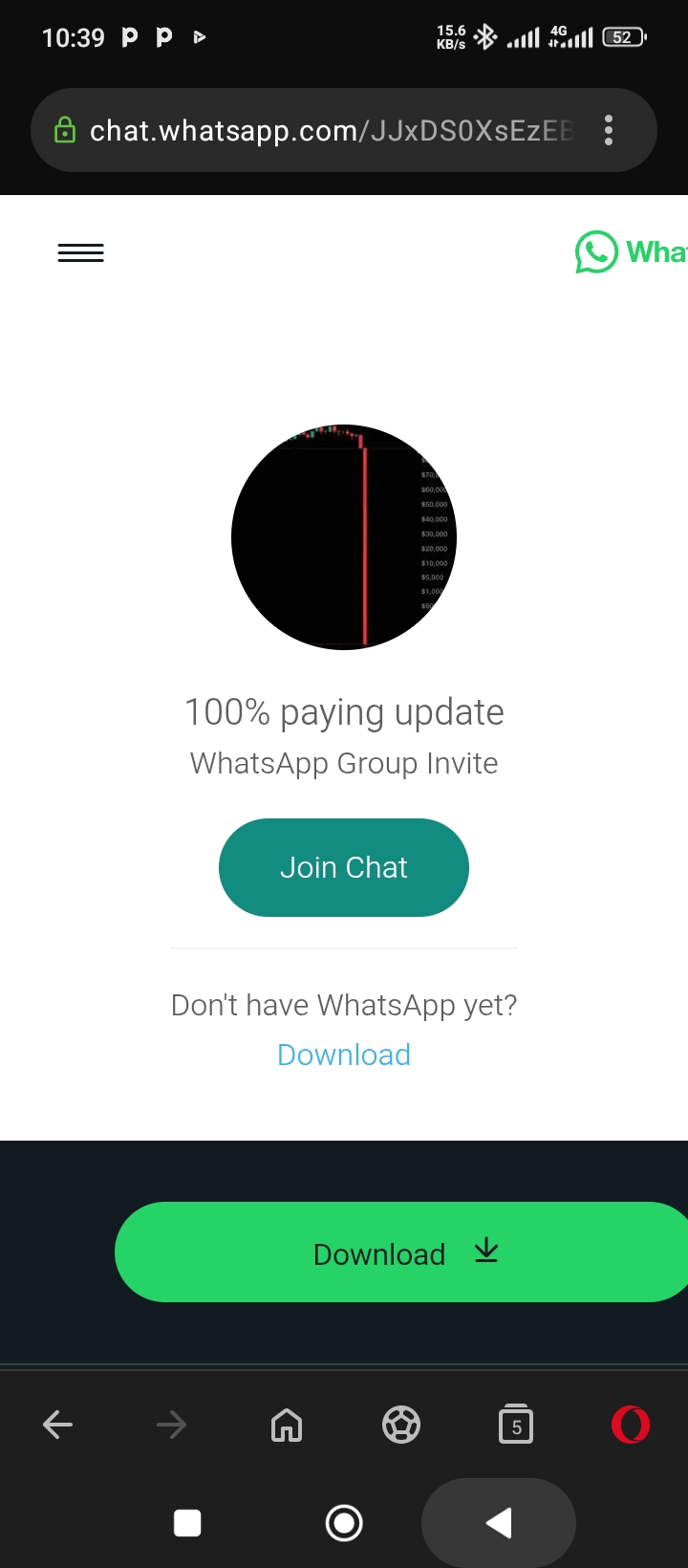Viewport: 688px width, 1568px height.
Task: Open the tab switcher showing 5
Action: (x=516, y=1425)
